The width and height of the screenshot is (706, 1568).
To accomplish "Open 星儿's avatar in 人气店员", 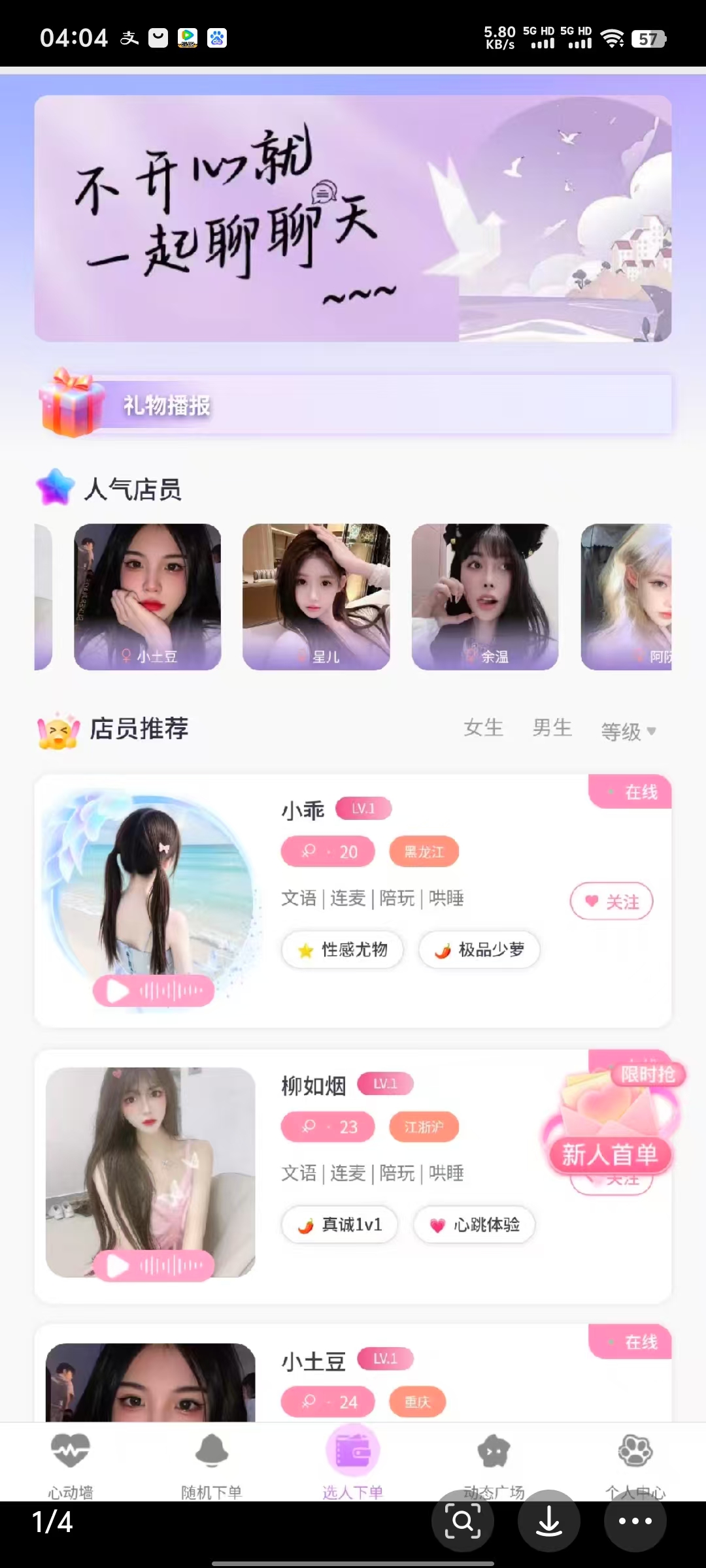I will coord(316,596).
